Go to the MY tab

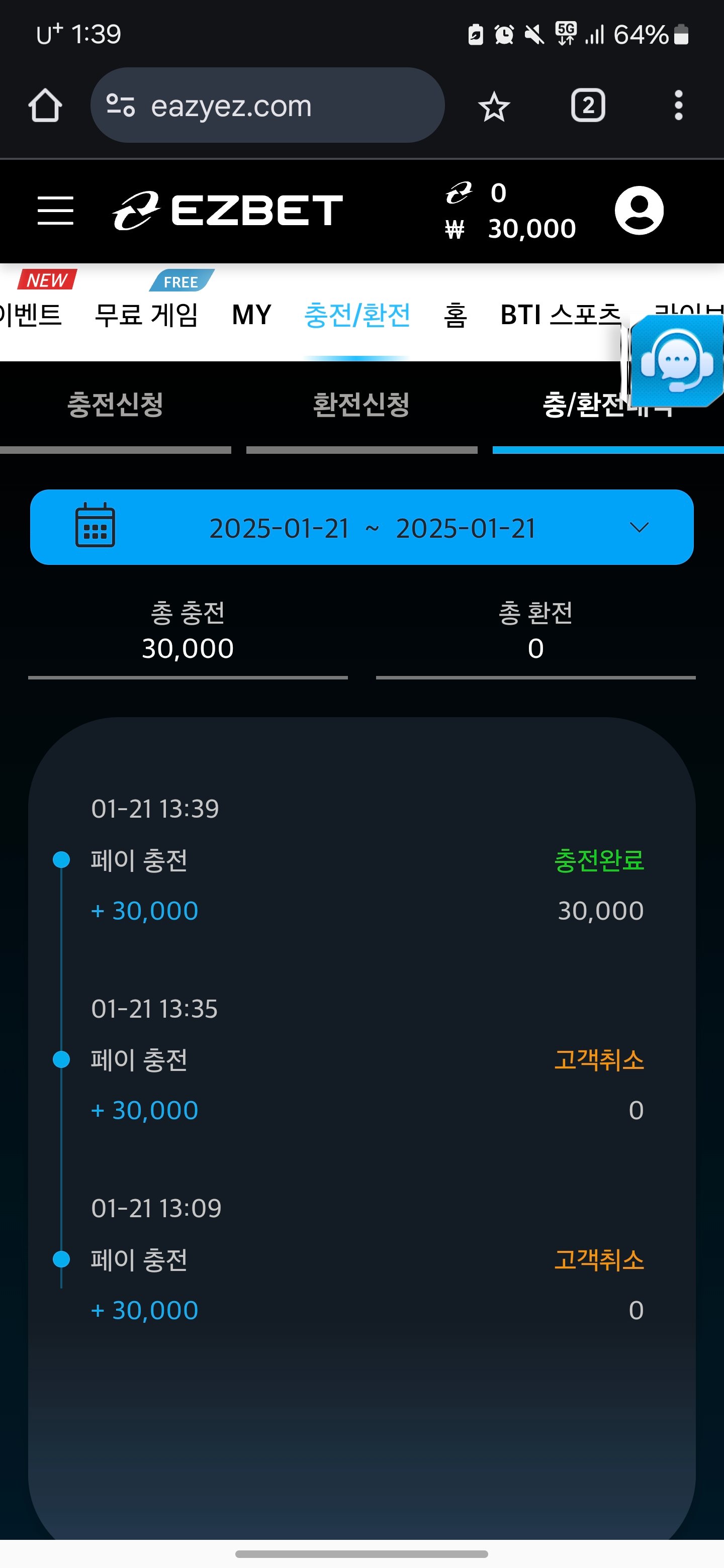tap(251, 315)
